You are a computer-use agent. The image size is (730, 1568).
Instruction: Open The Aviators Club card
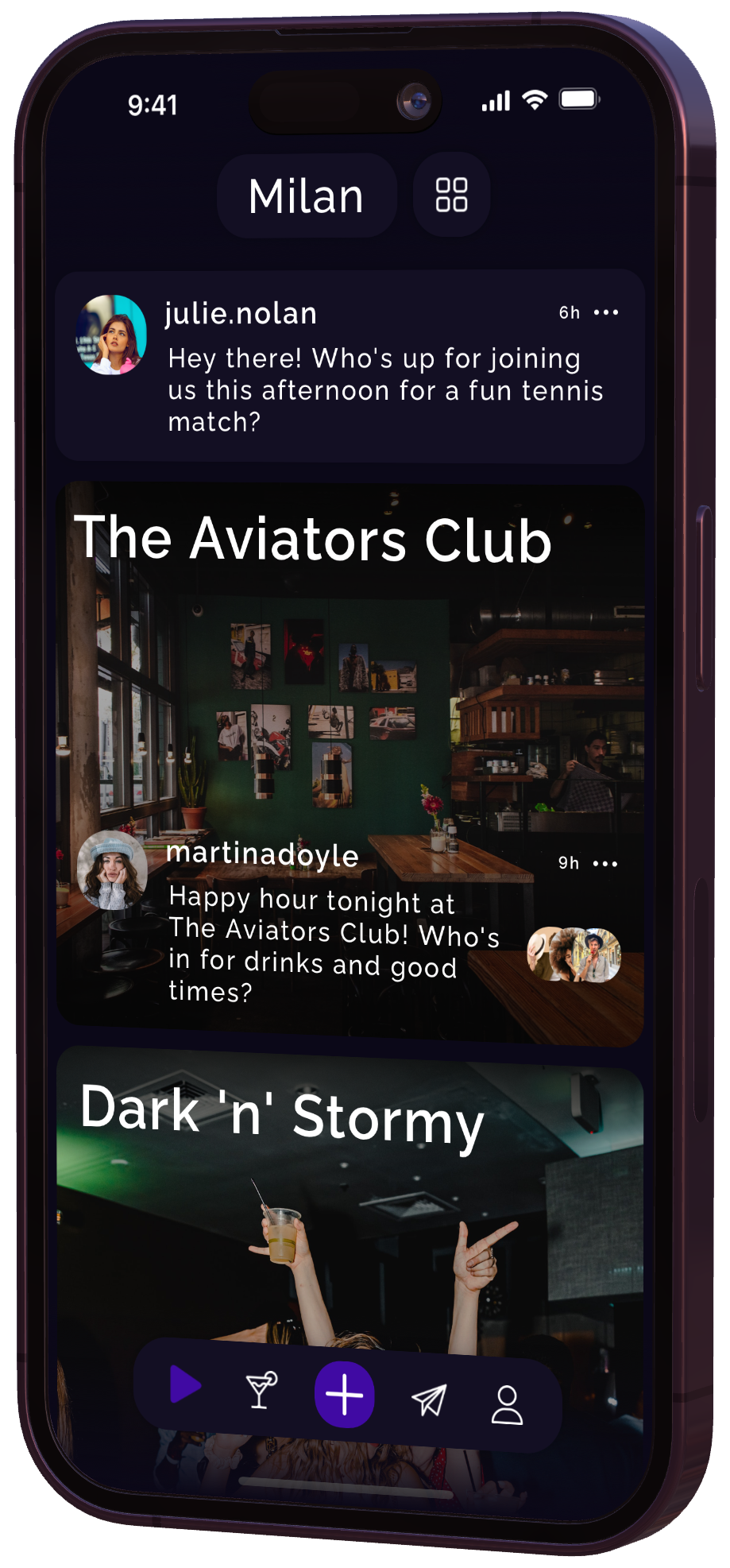tap(350, 676)
